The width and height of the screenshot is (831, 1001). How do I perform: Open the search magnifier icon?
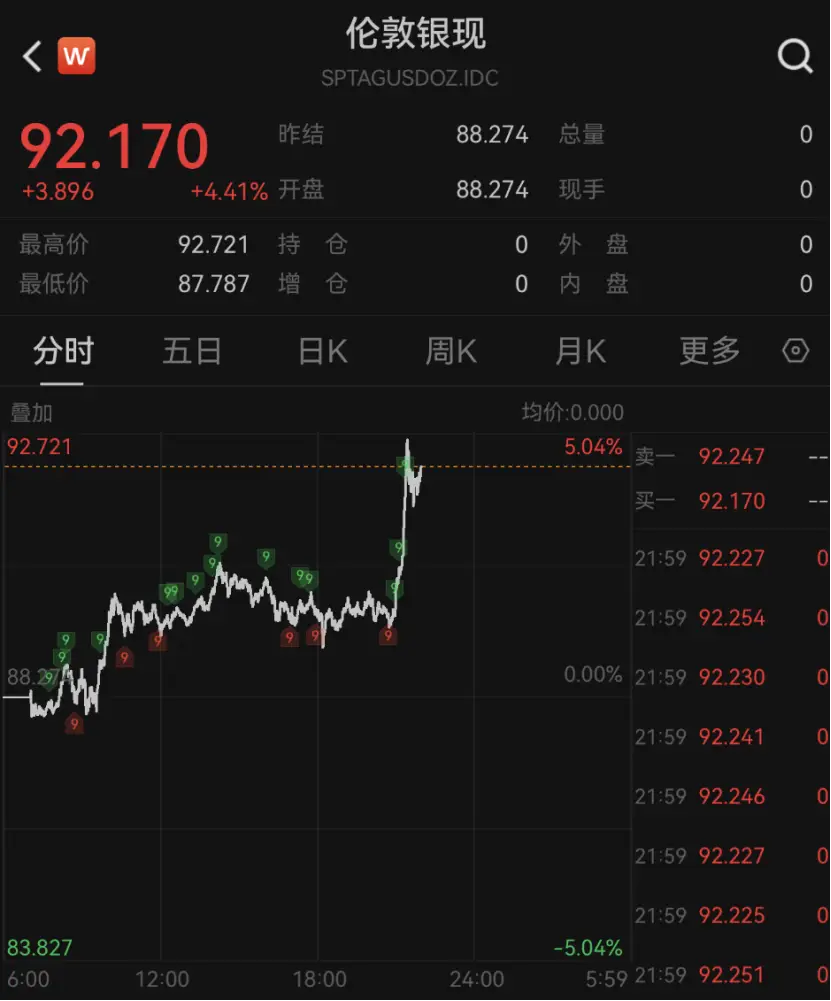pyautogui.click(x=795, y=56)
